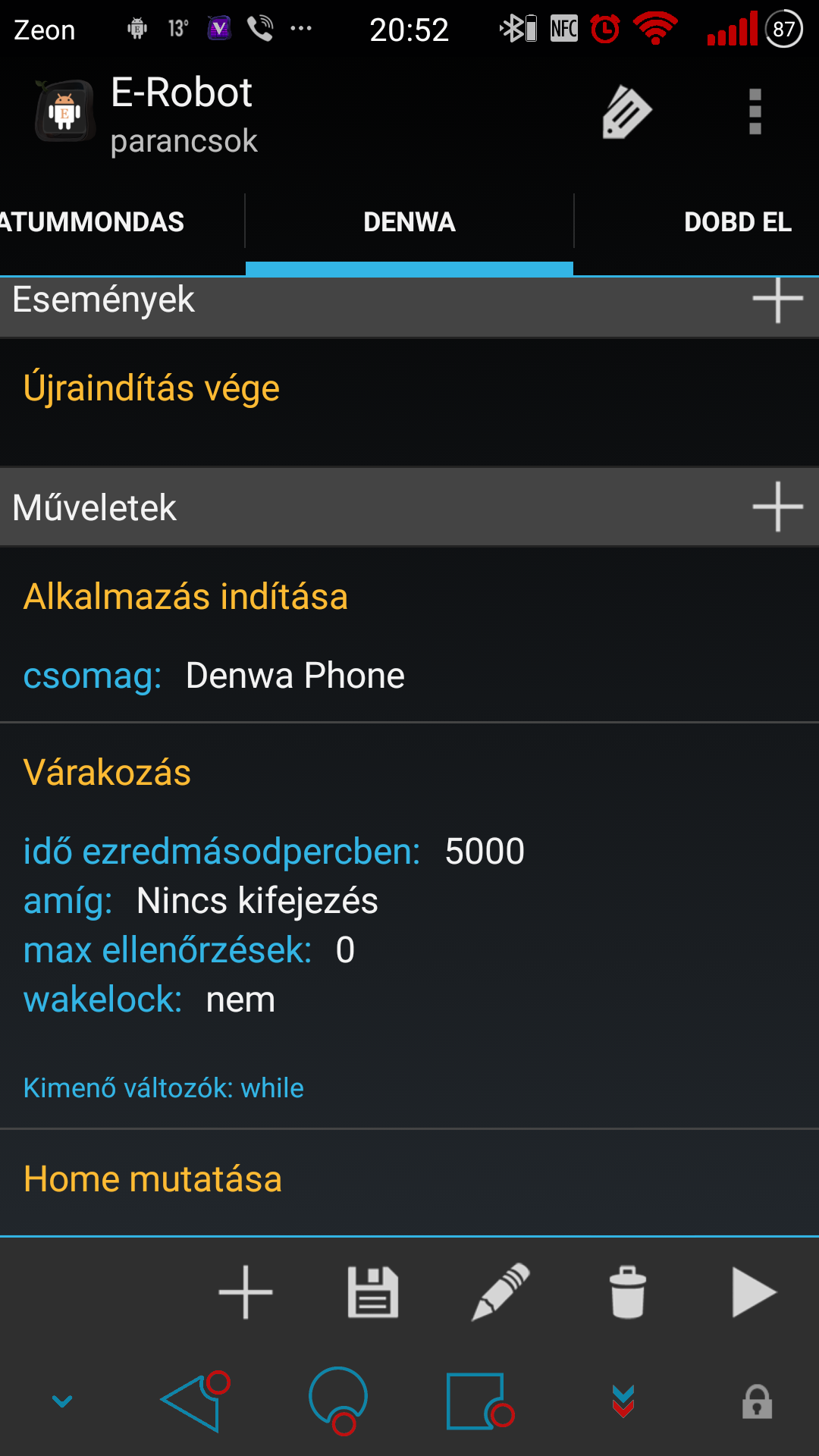This screenshot has height=1456, width=819.
Task: Open the Várakozás action
Action: click(x=409, y=926)
